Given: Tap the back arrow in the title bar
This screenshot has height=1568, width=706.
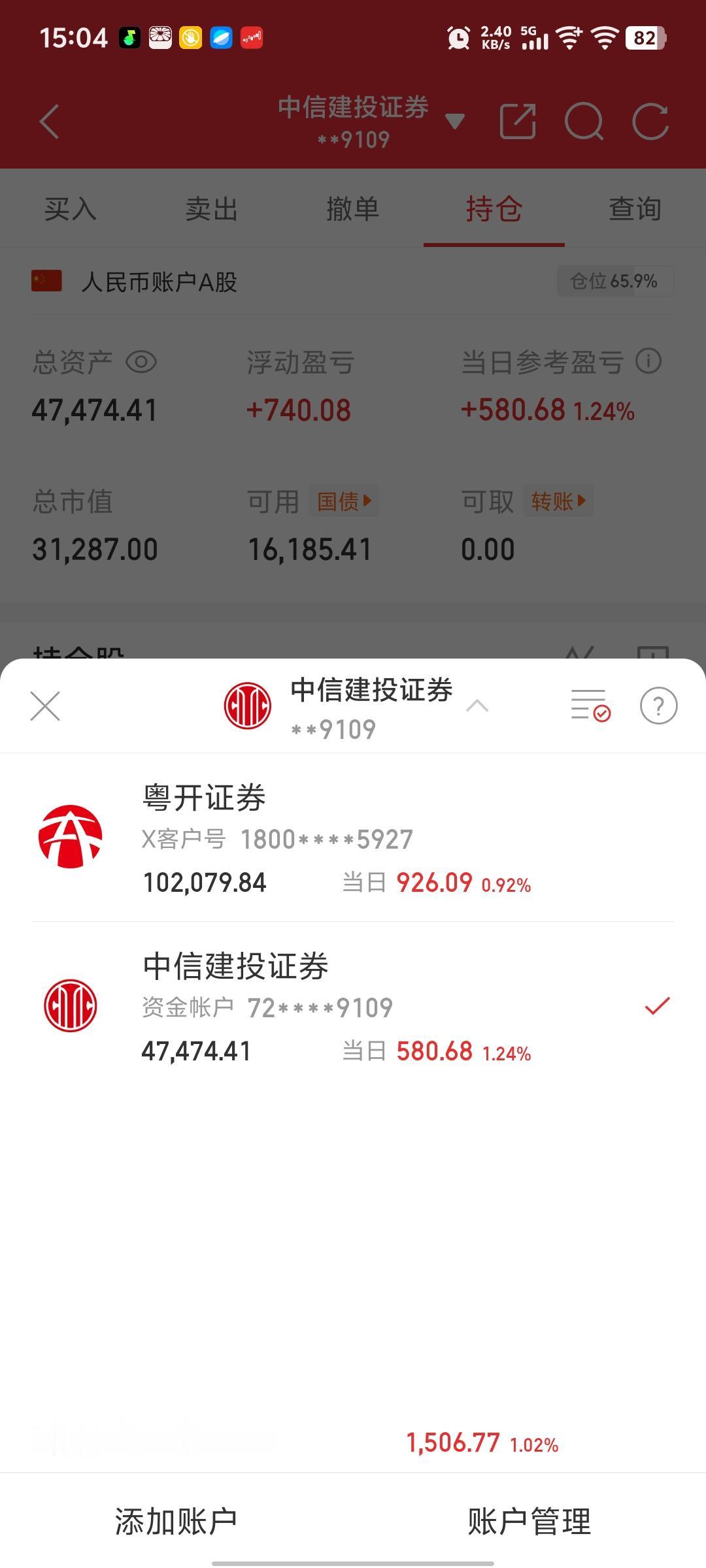Looking at the screenshot, I should pos(49,122).
